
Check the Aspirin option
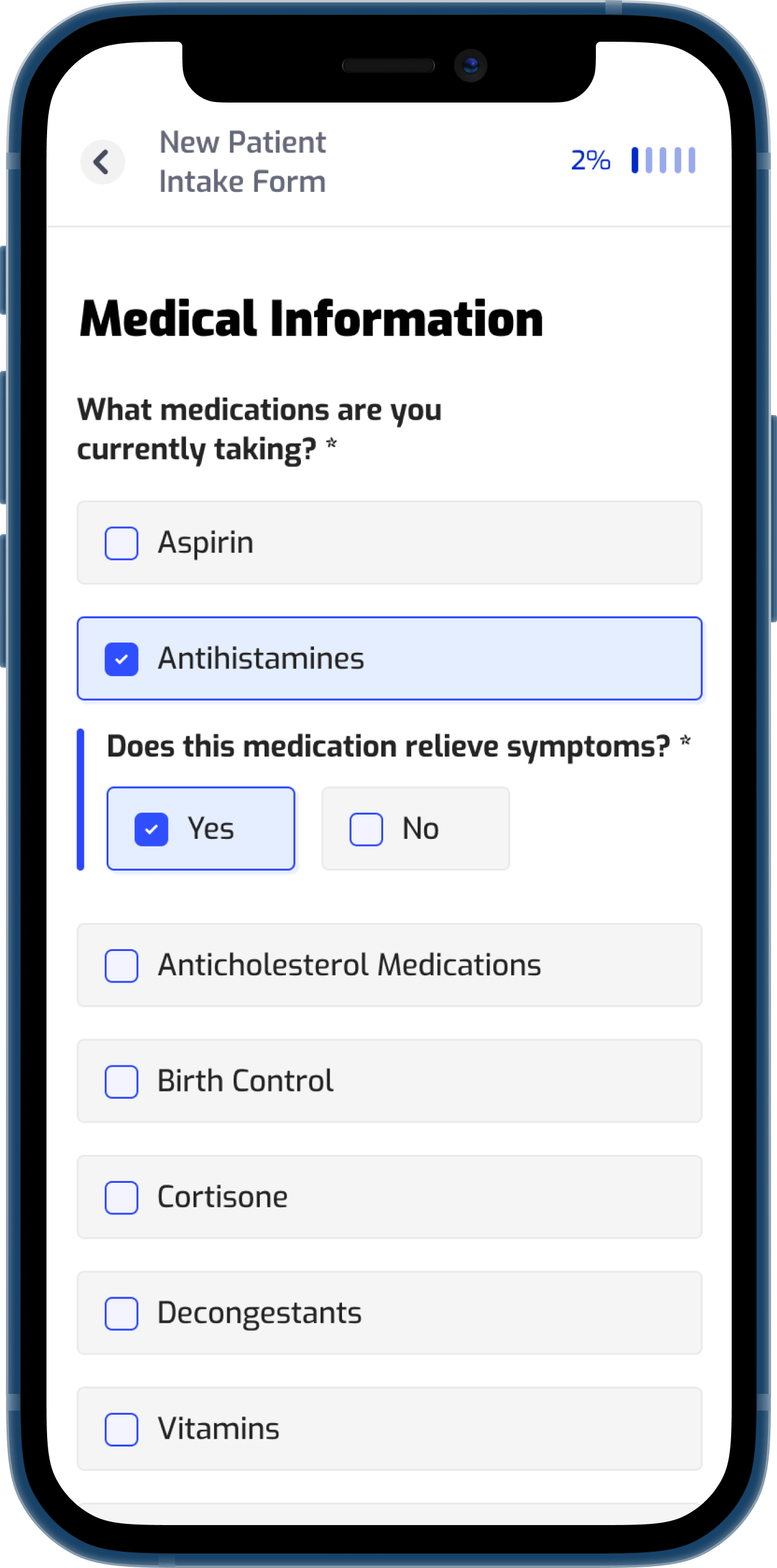pos(122,543)
